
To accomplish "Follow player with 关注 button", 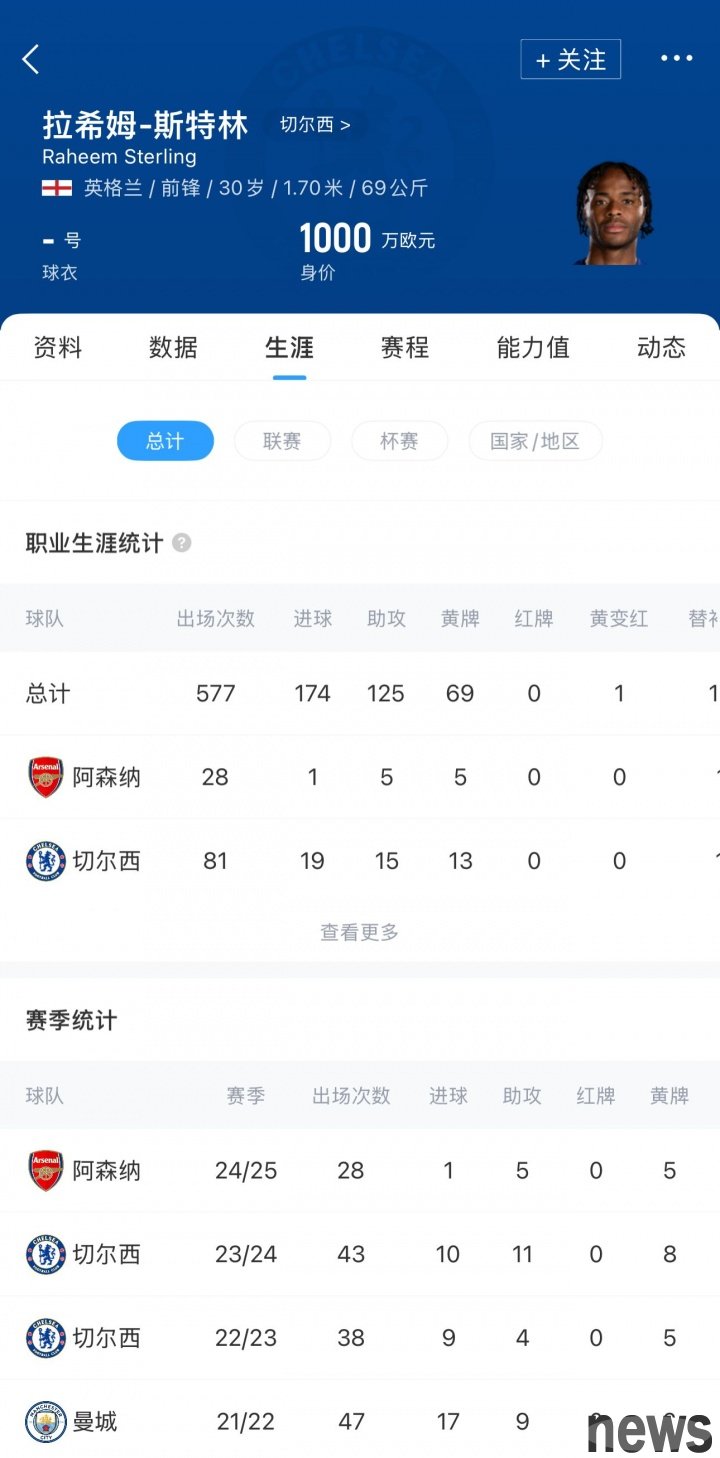I will (x=570, y=60).
